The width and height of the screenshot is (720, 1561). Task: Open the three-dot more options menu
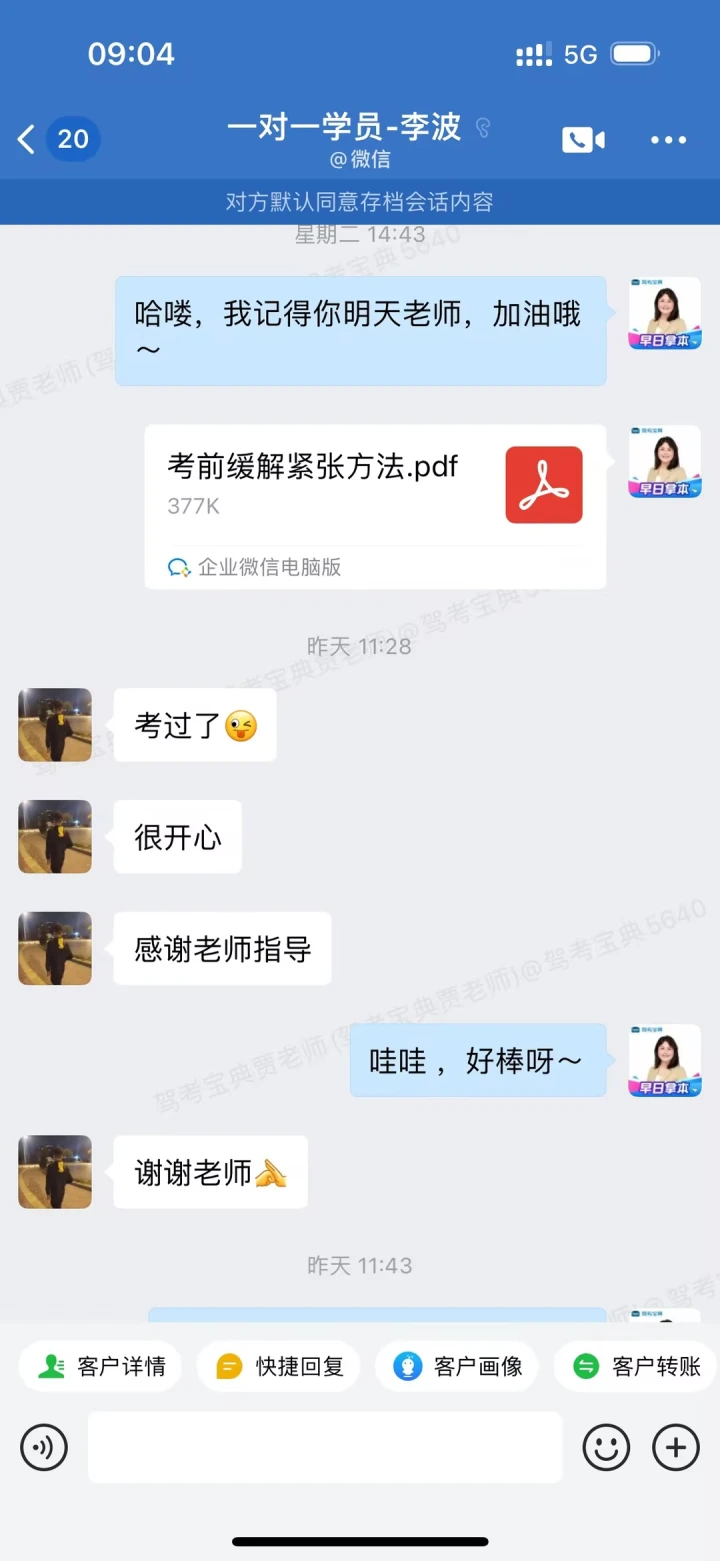click(669, 140)
